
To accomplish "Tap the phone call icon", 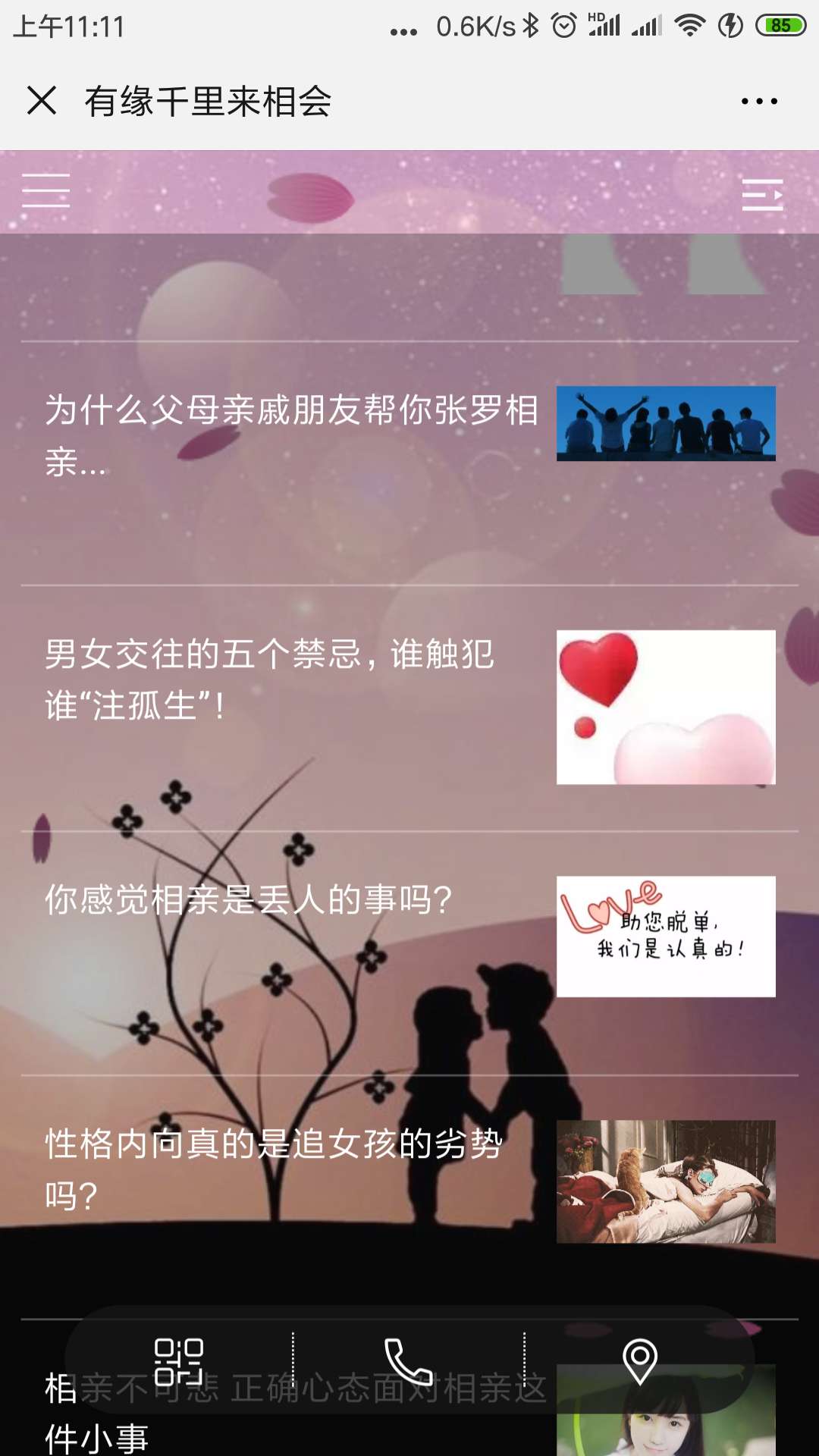I will [408, 1362].
